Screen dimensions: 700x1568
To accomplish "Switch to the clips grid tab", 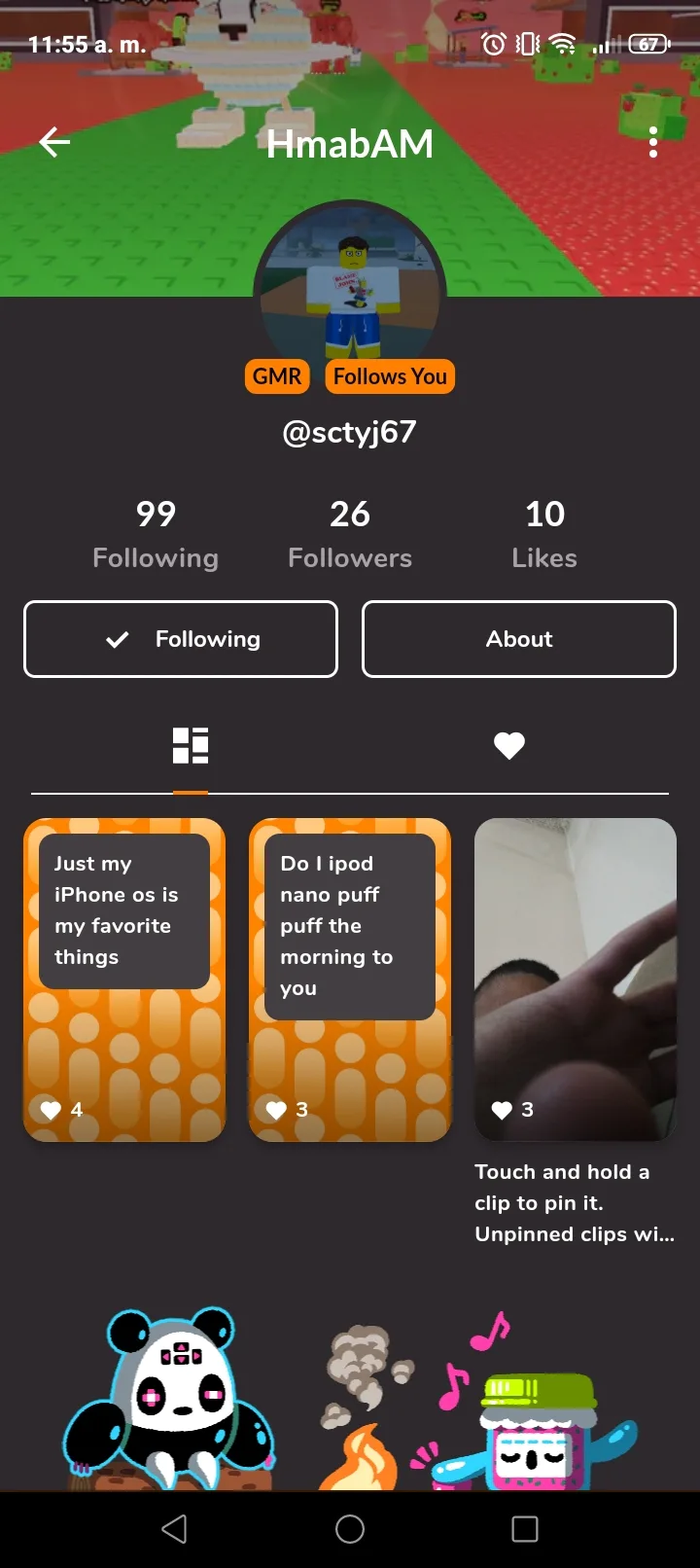I will (191, 746).
